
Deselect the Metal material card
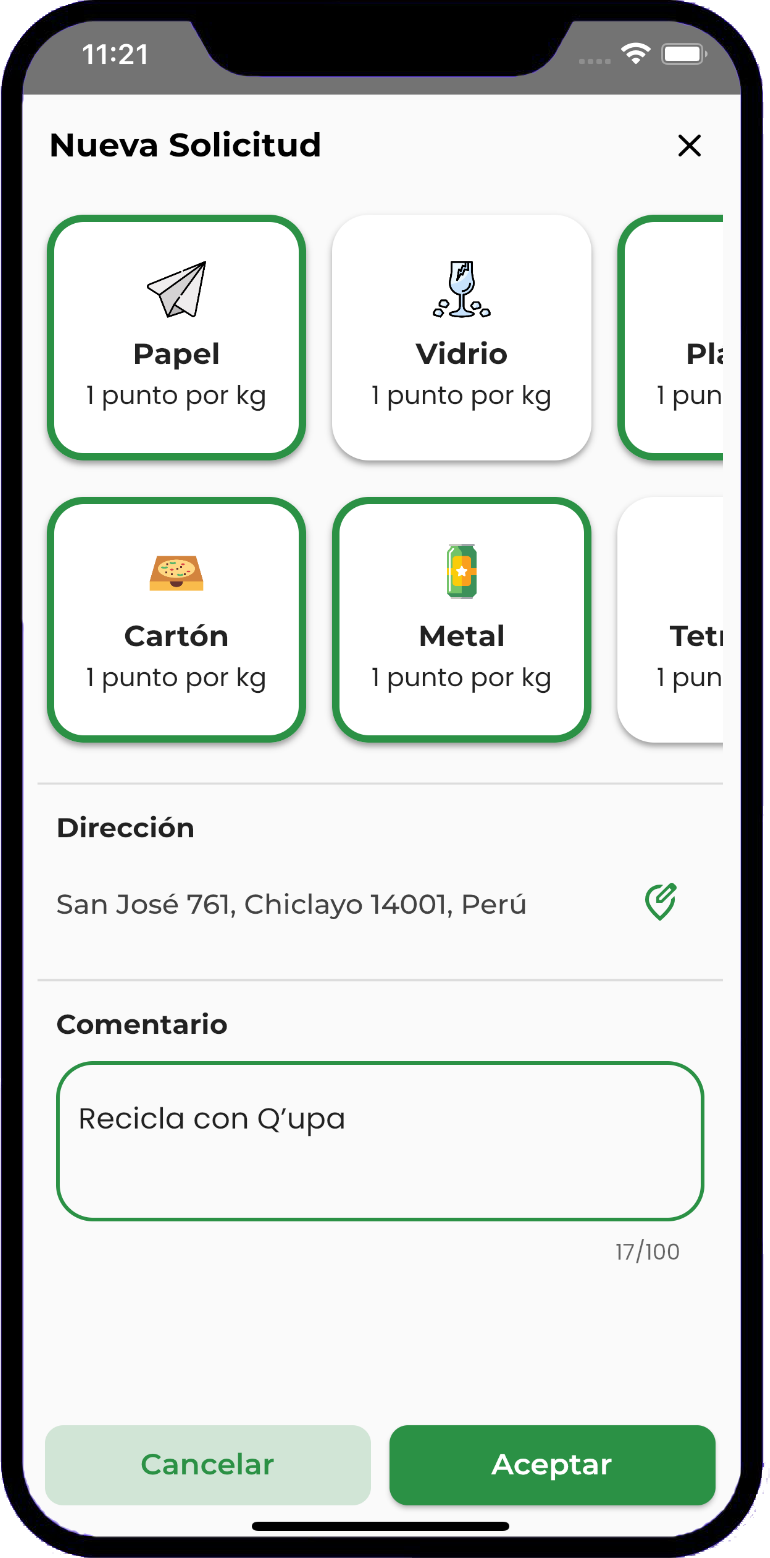tap(461, 620)
